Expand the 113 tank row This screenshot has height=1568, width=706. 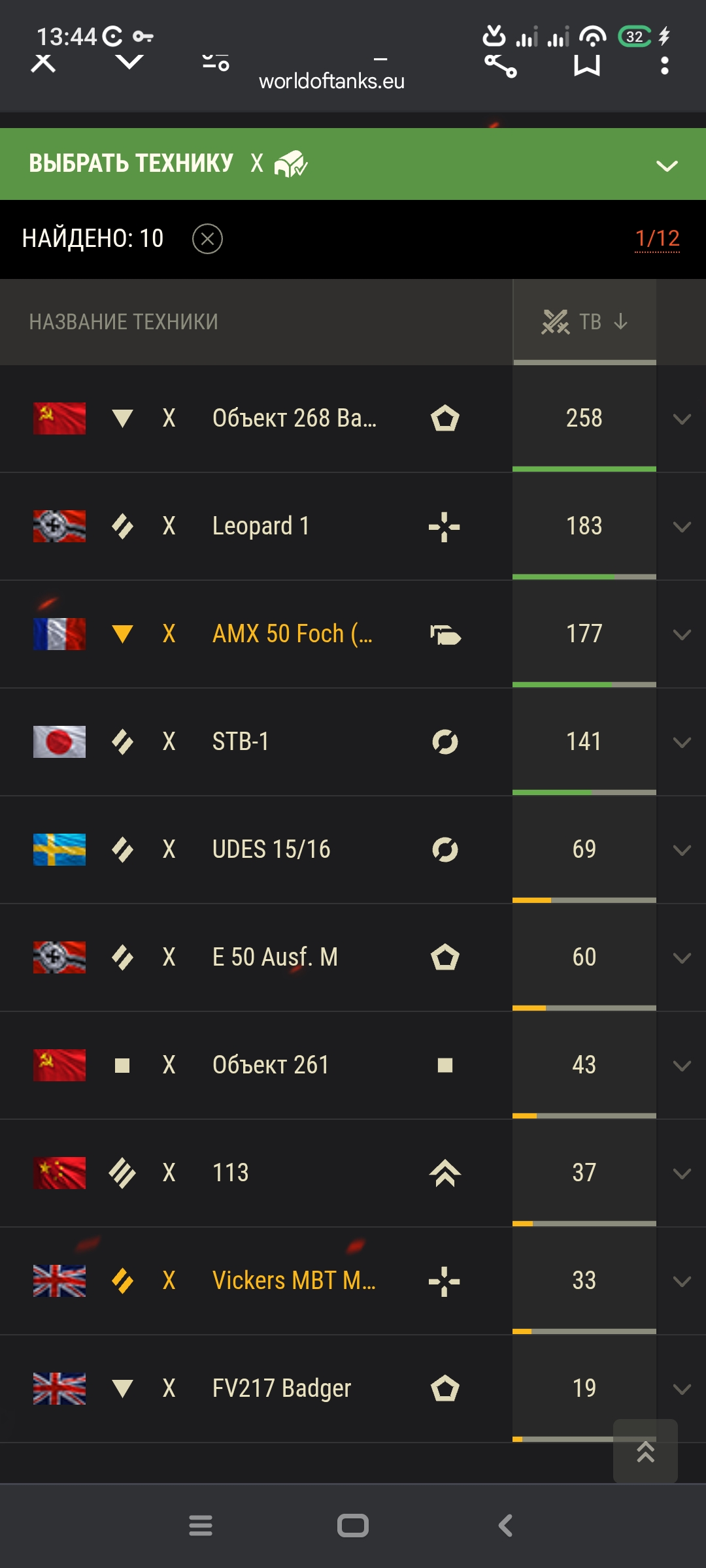682,1173
